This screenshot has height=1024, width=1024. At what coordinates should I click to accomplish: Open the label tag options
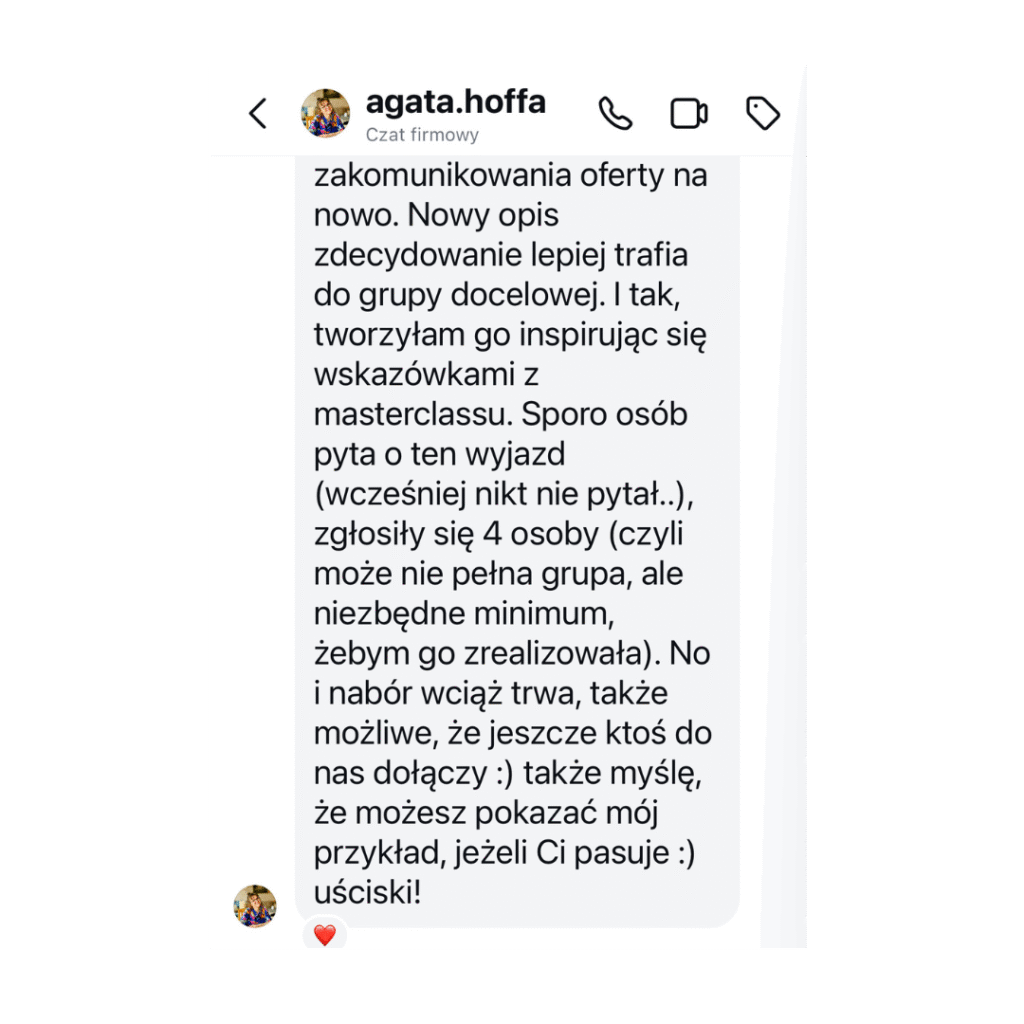click(763, 114)
